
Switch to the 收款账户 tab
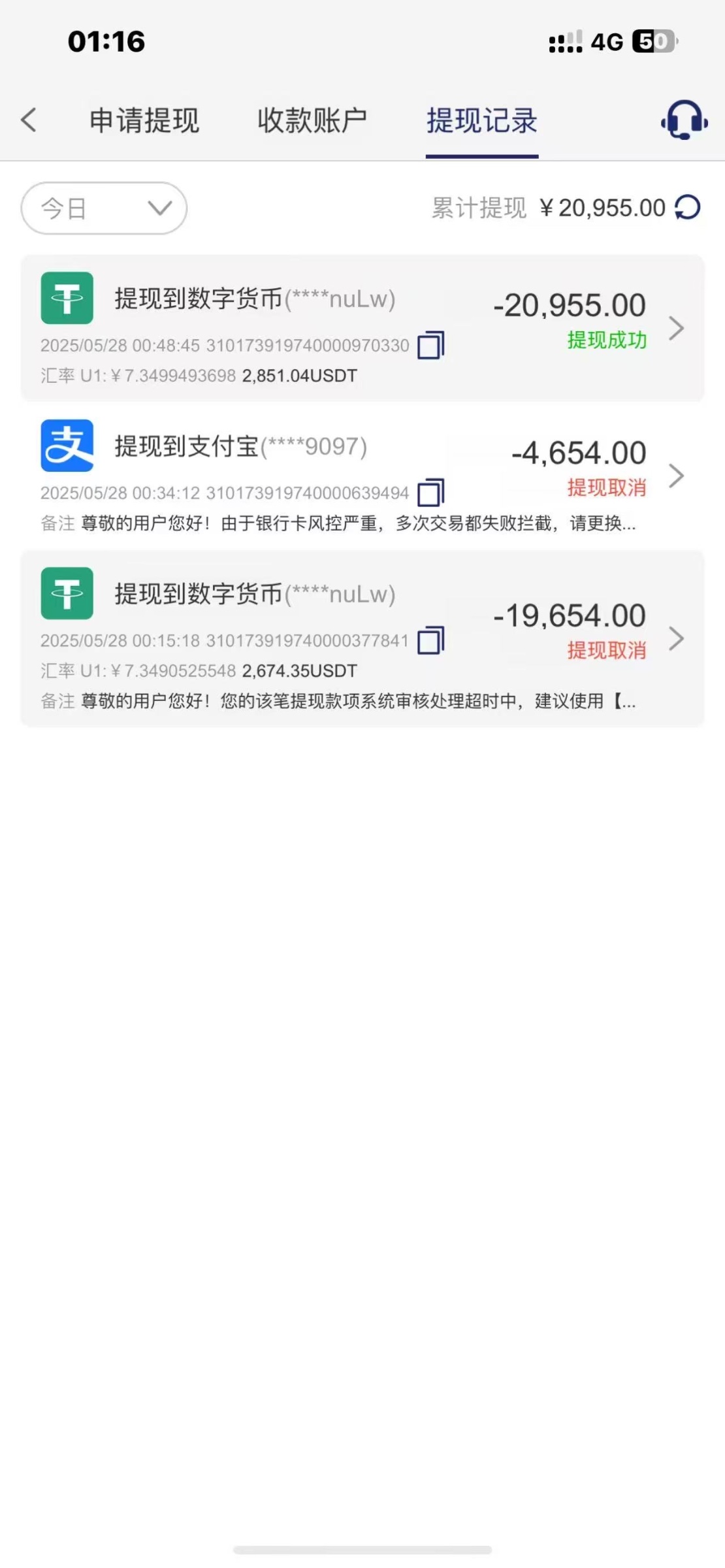pos(312,121)
